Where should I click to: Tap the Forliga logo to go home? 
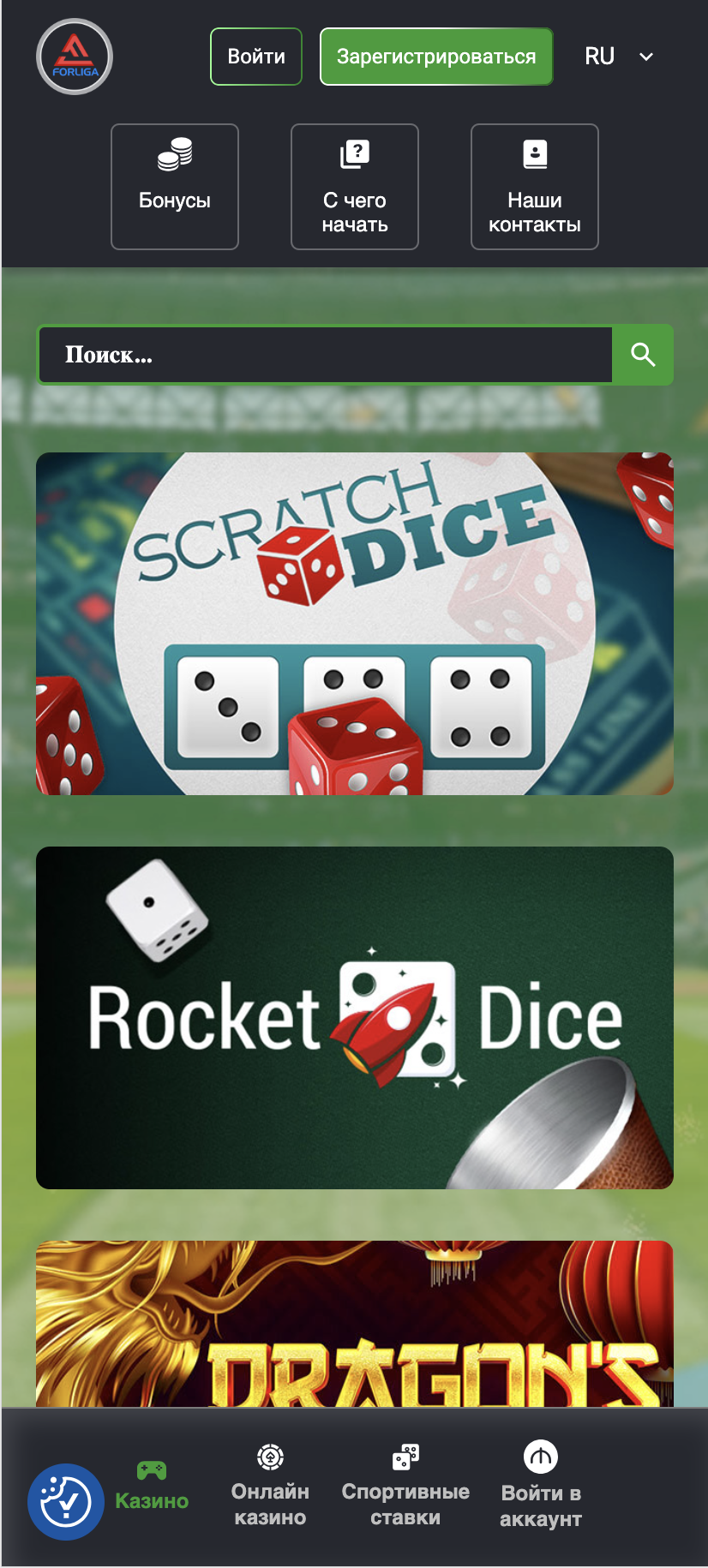point(75,57)
